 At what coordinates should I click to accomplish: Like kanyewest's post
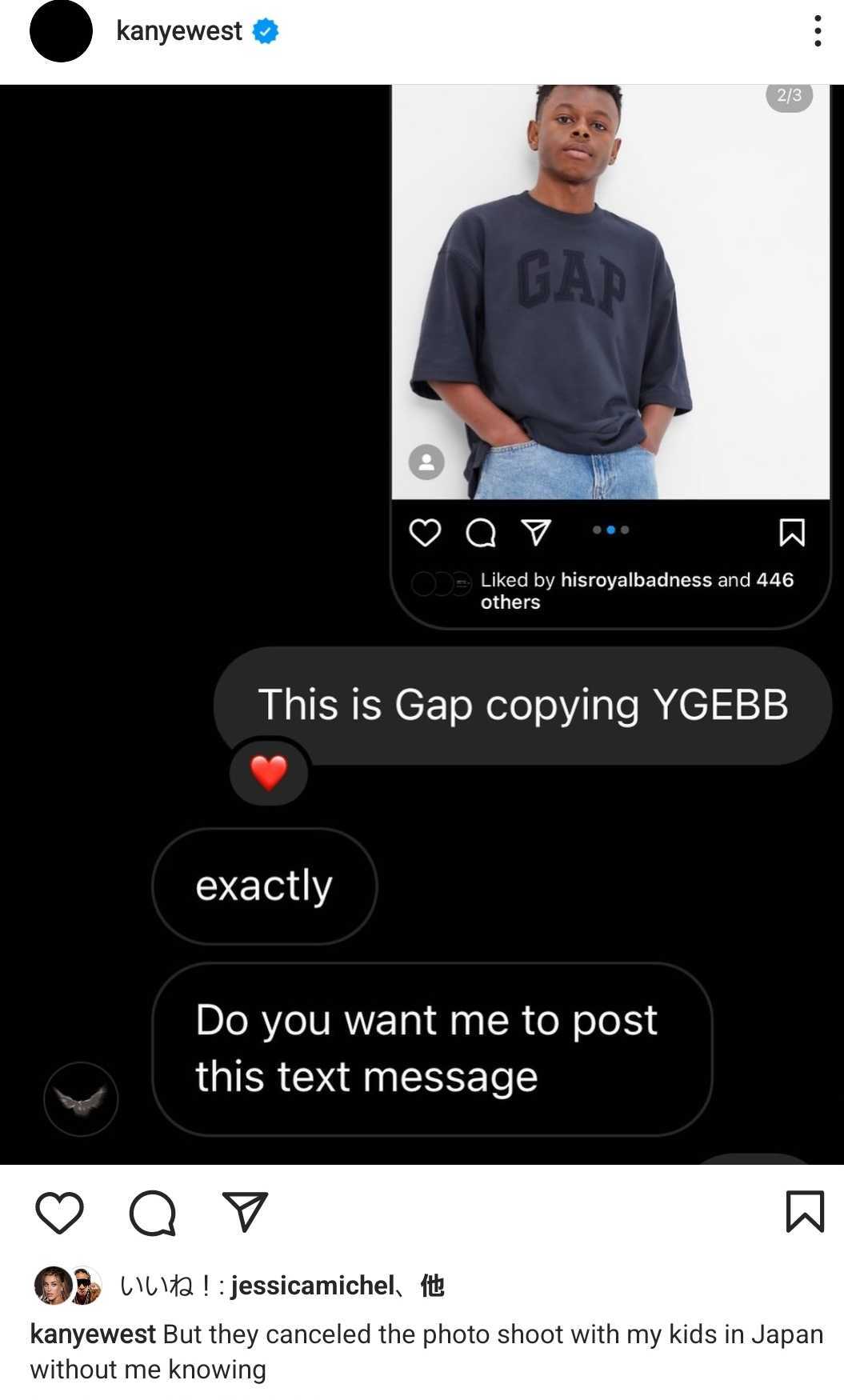click(x=60, y=1213)
